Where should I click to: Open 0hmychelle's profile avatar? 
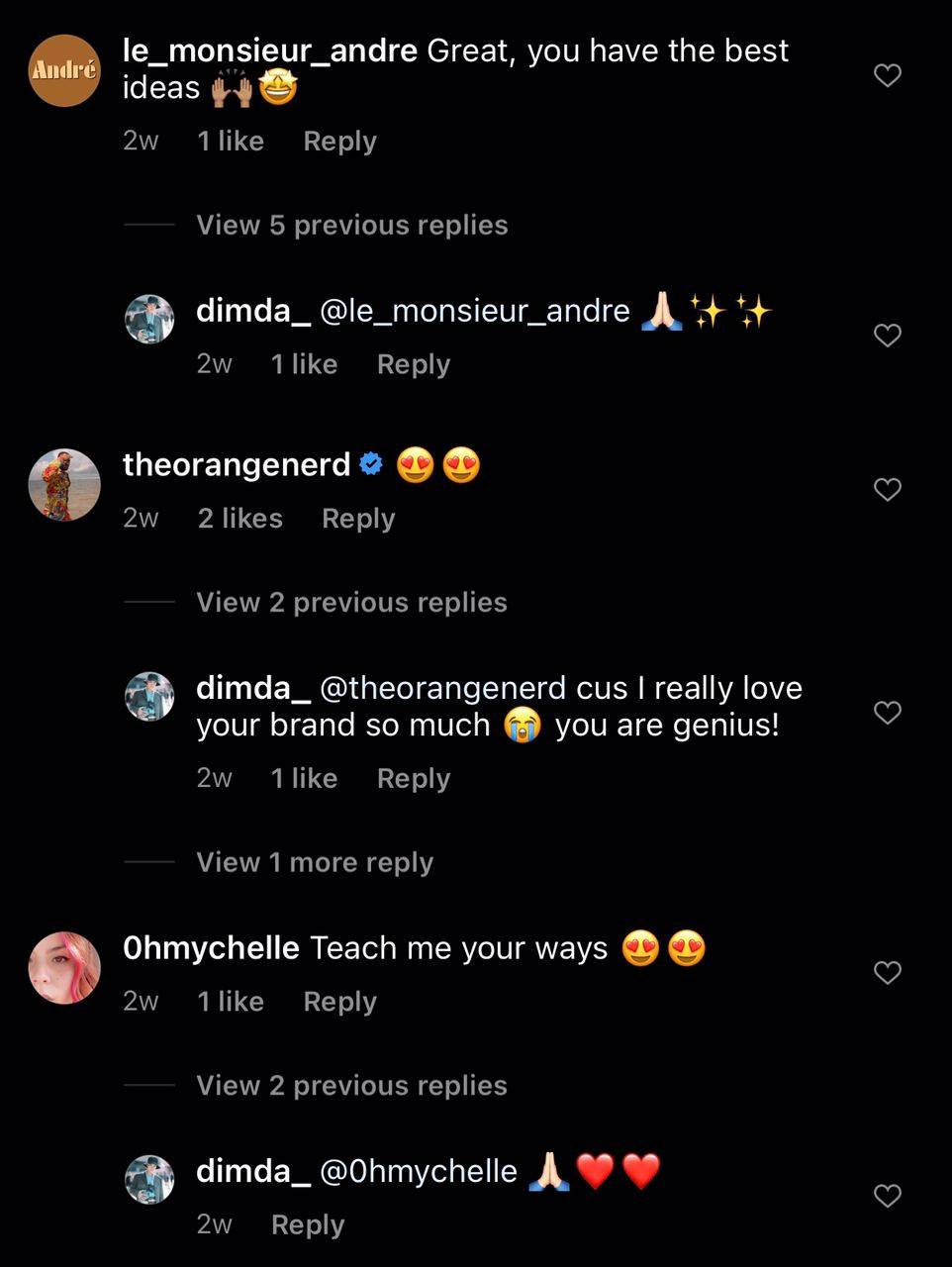64,968
